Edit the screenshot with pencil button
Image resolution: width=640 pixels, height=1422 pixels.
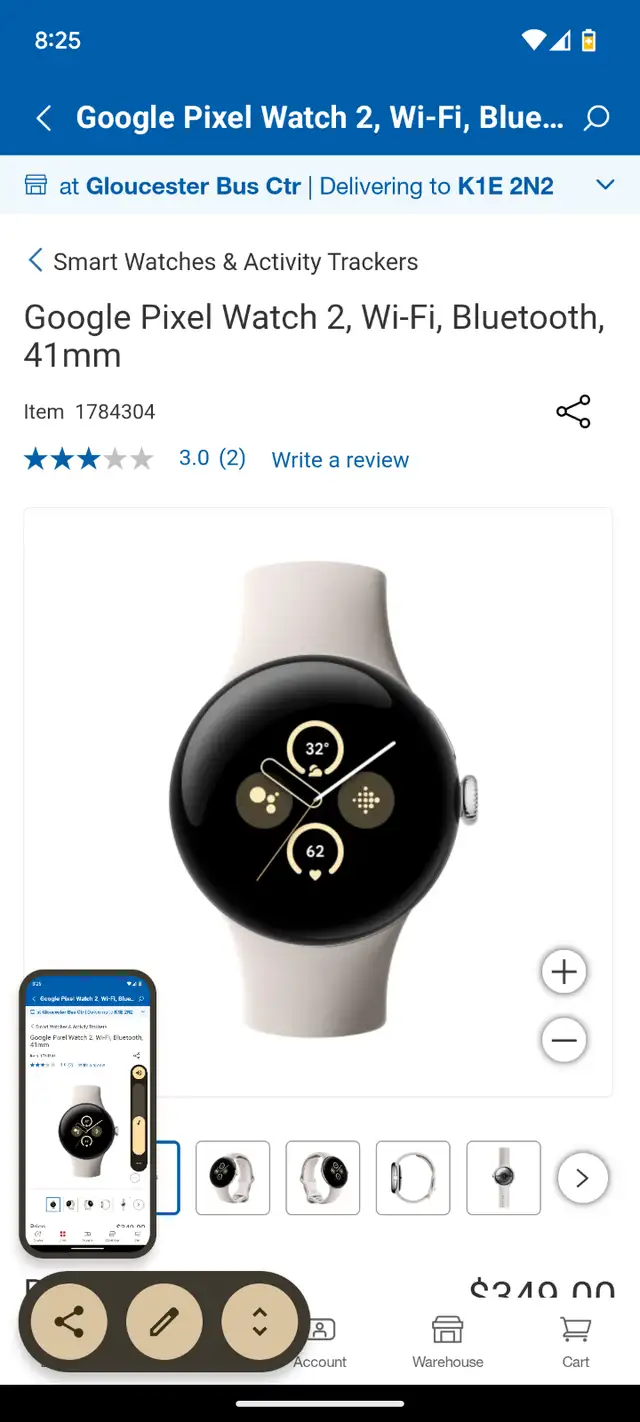[164, 1323]
